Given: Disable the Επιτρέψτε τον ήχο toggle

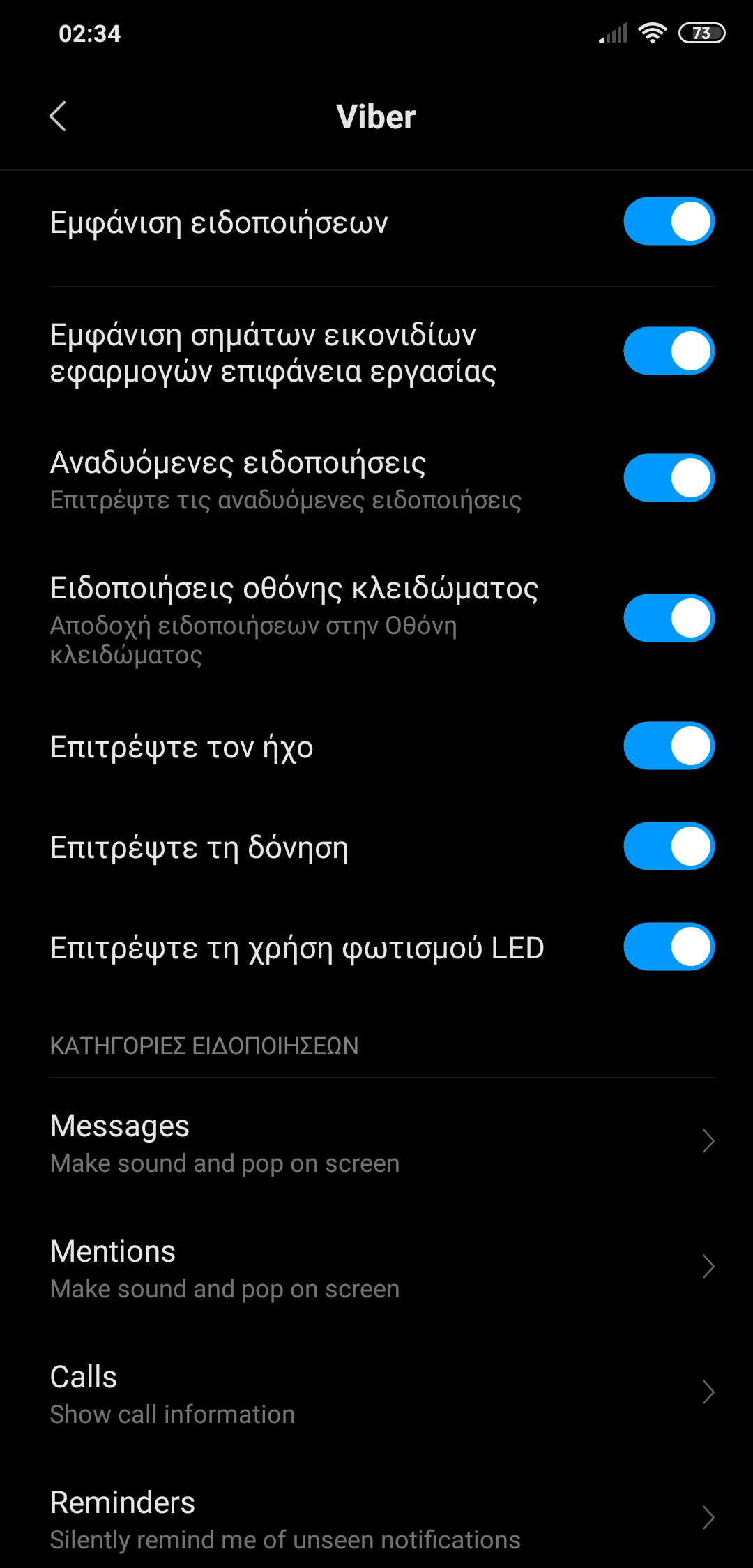Looking at the screenshot, I should 669,746.
